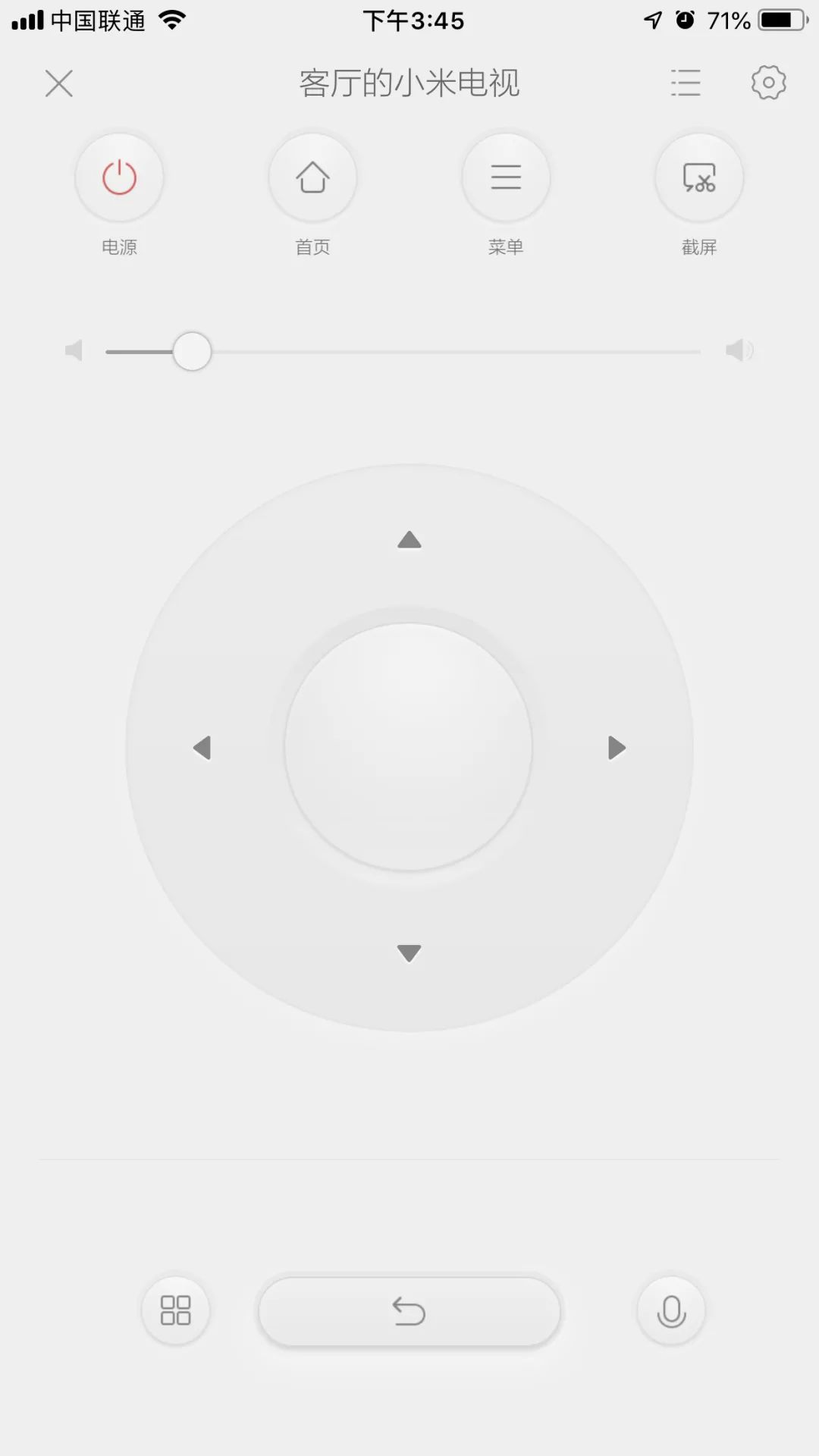The height and width of the screenshot is (1456, 819).
Task: Open the 菜单 menu button
Action: 506,178
